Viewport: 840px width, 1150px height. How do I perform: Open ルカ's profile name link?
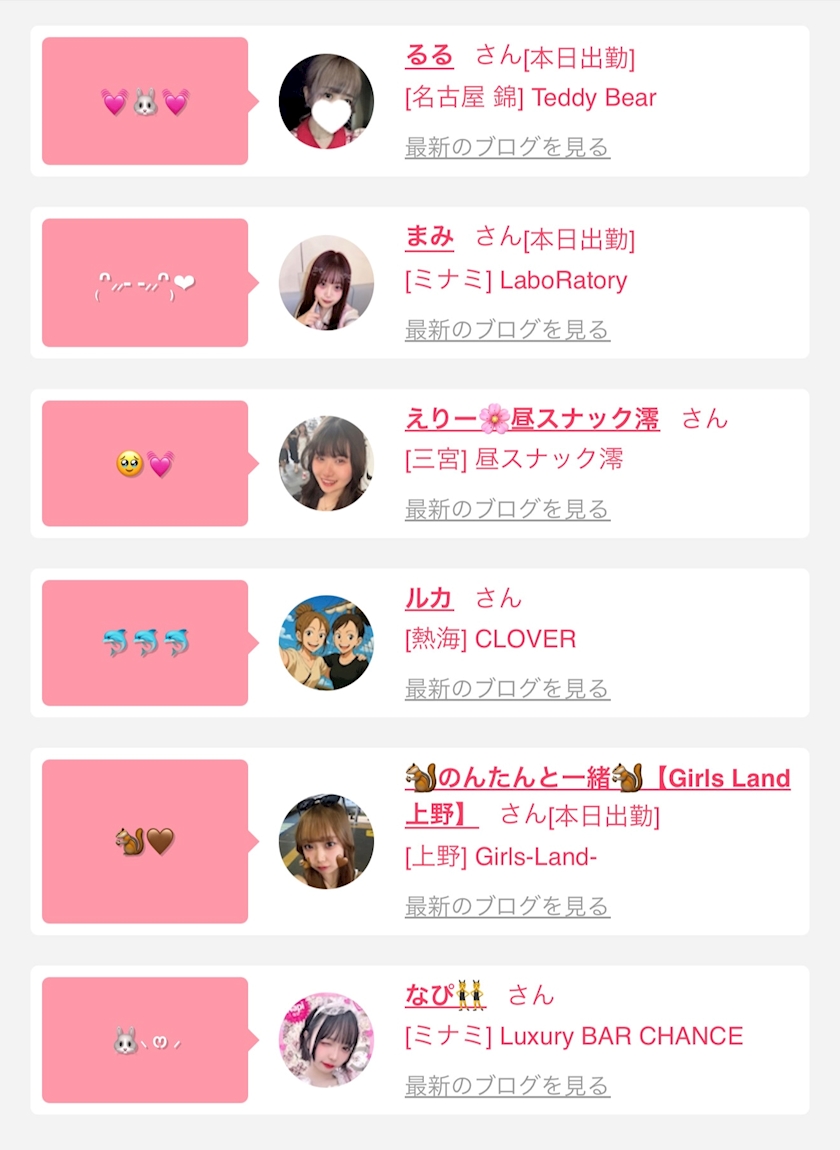click(x=429, y=598)
